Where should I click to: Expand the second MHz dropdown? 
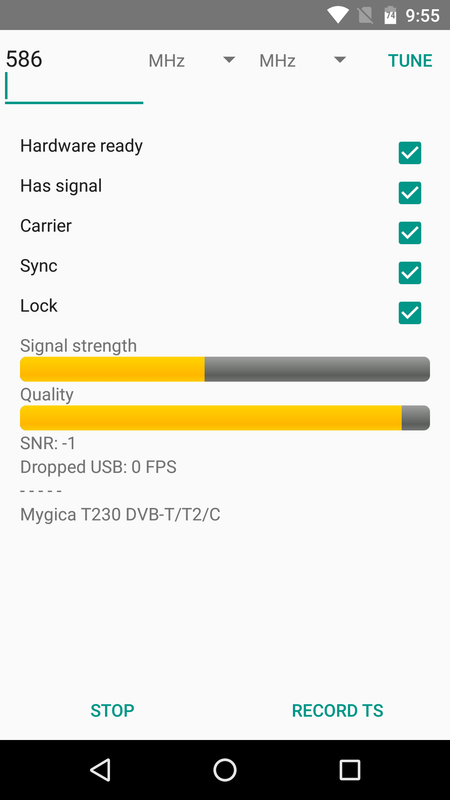pyautogui.click(x=302, y=61)
